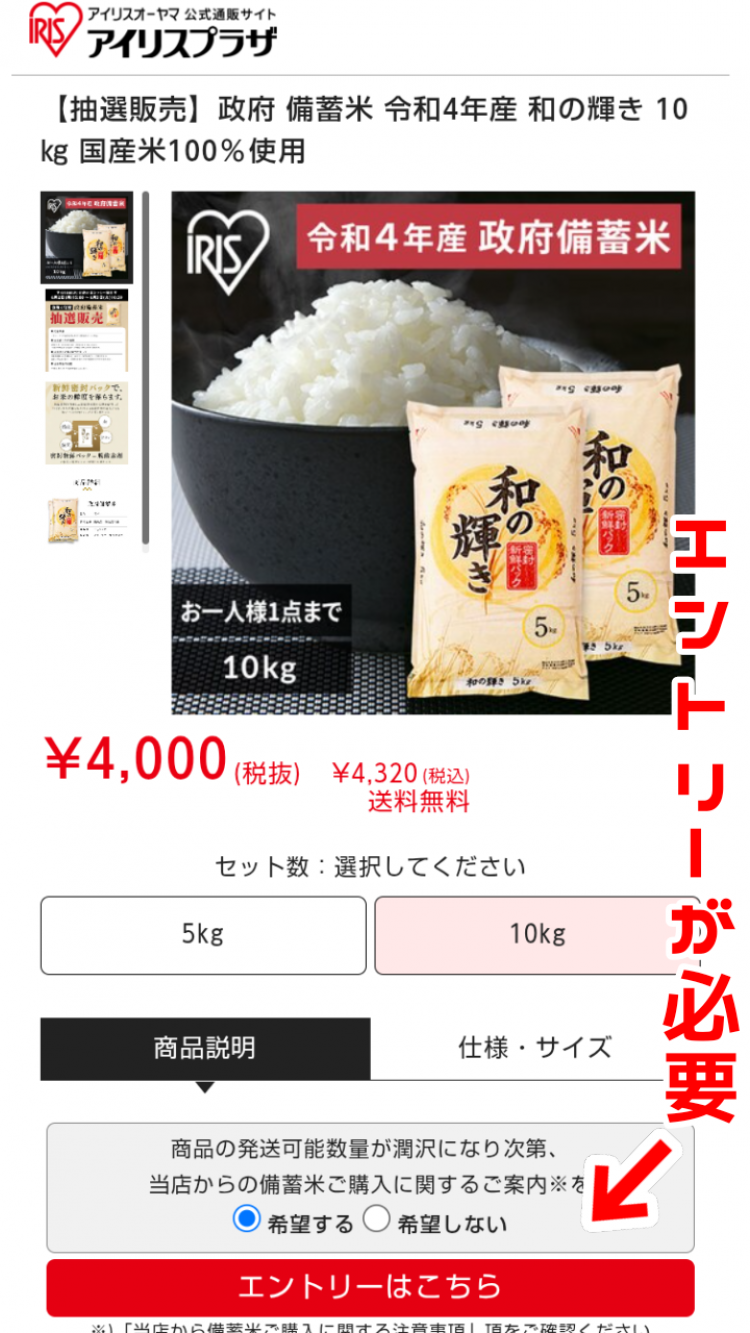The width and height of the screenshot is (750, 1333).
Task: Select the 5kg set option
Action: 203,935
